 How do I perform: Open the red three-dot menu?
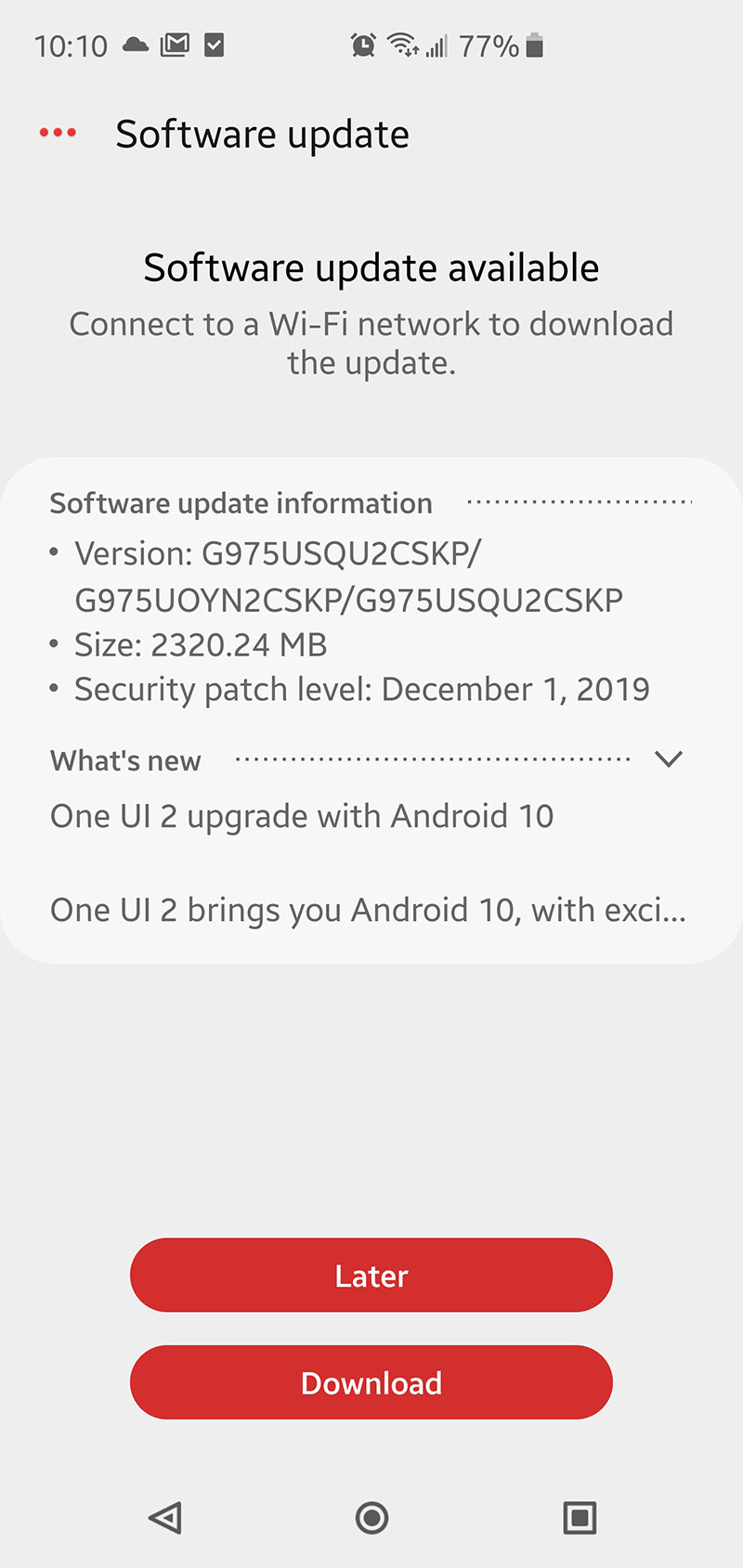point(58,134)
